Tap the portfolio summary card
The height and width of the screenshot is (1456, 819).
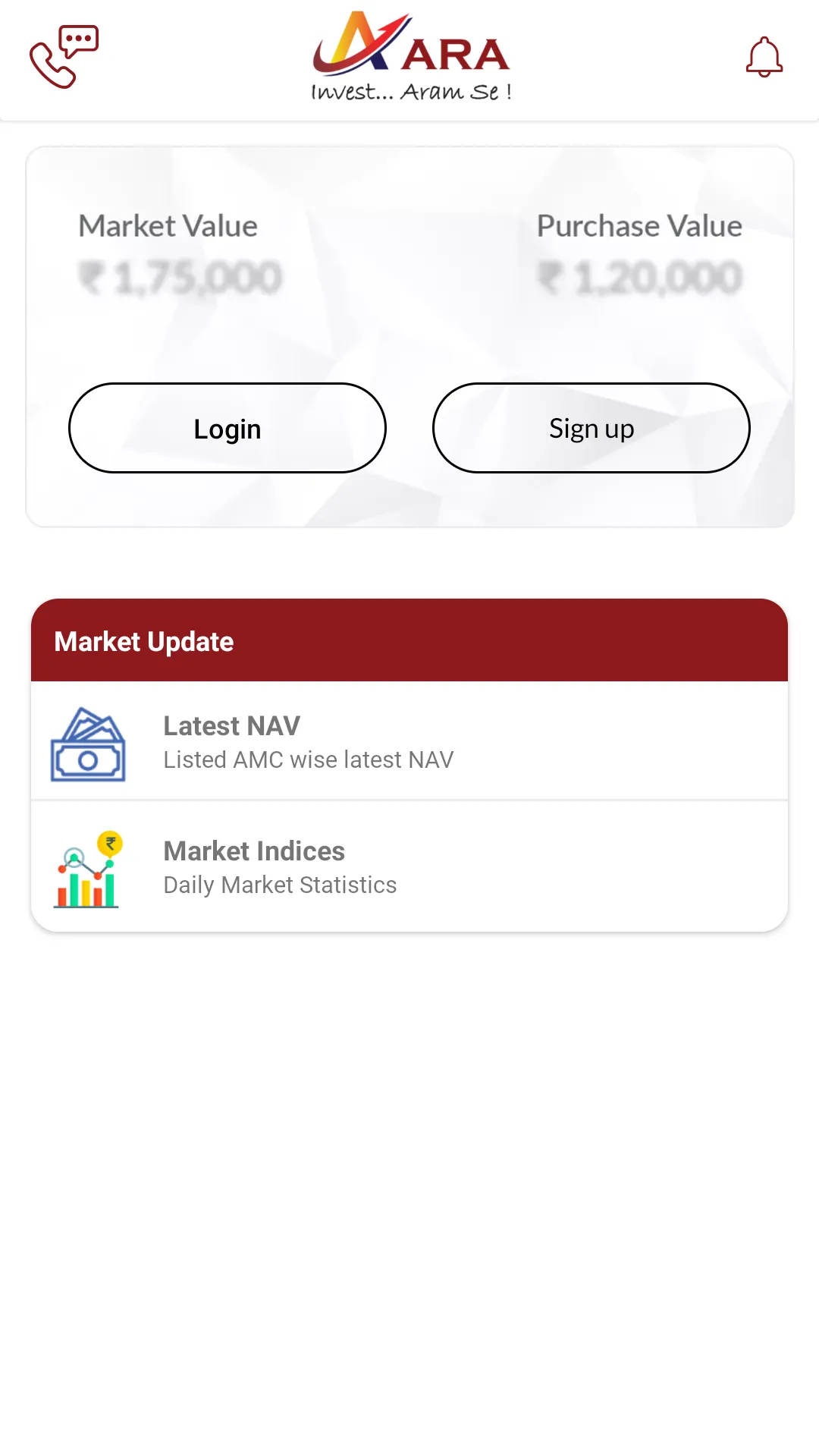(409, 334)
